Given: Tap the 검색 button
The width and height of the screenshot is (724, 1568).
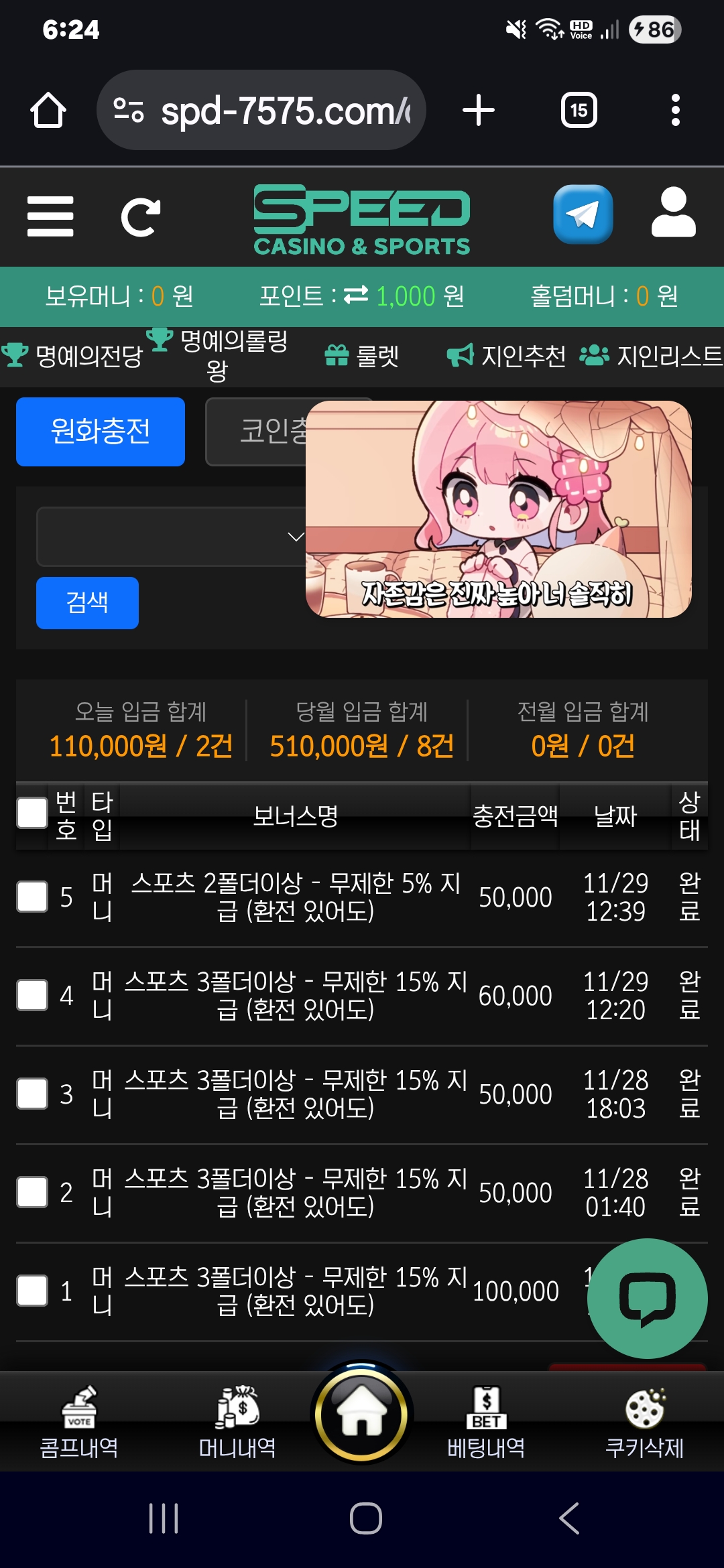Looking at the screenshot, I should [x=87, y=602].
